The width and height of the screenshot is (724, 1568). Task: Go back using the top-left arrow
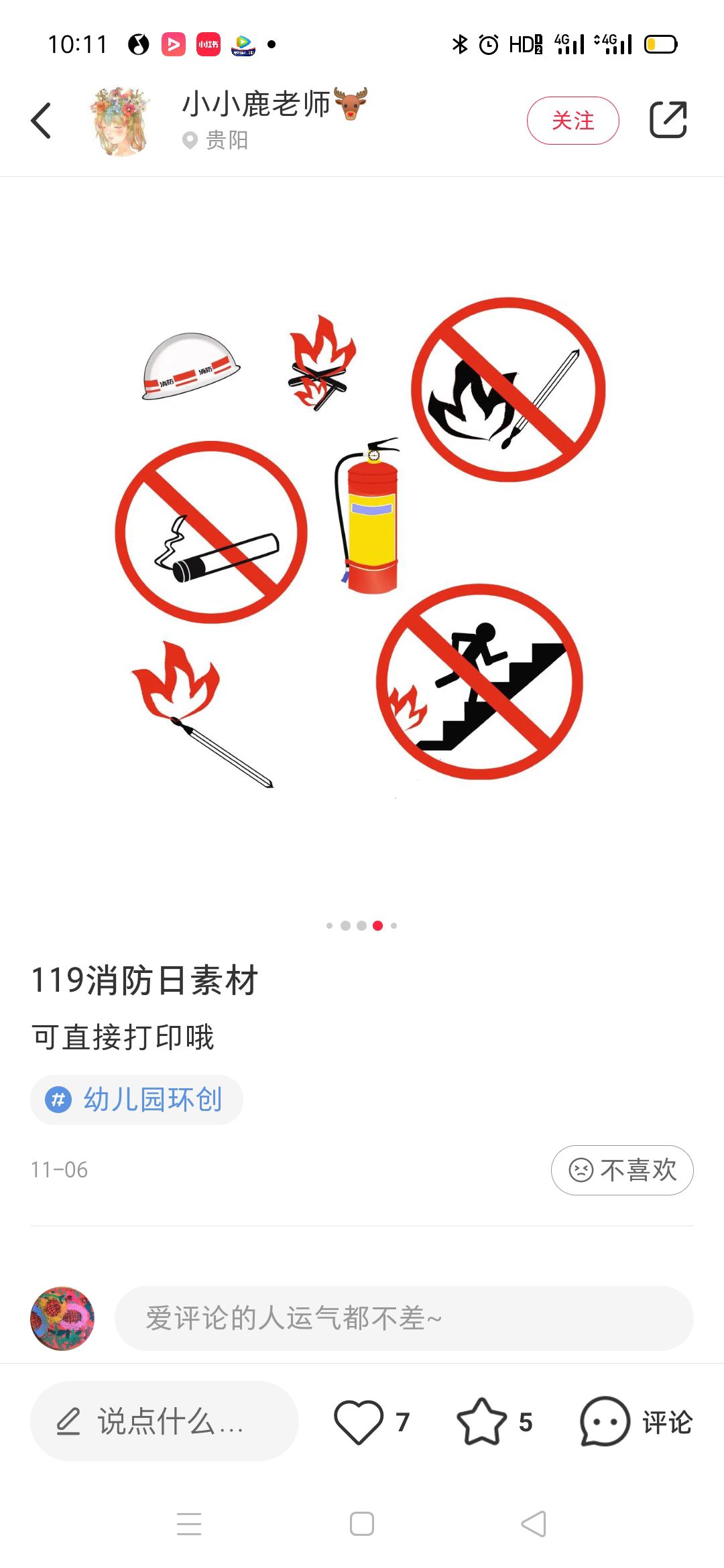pyautogui.click(x=42, y=121)
